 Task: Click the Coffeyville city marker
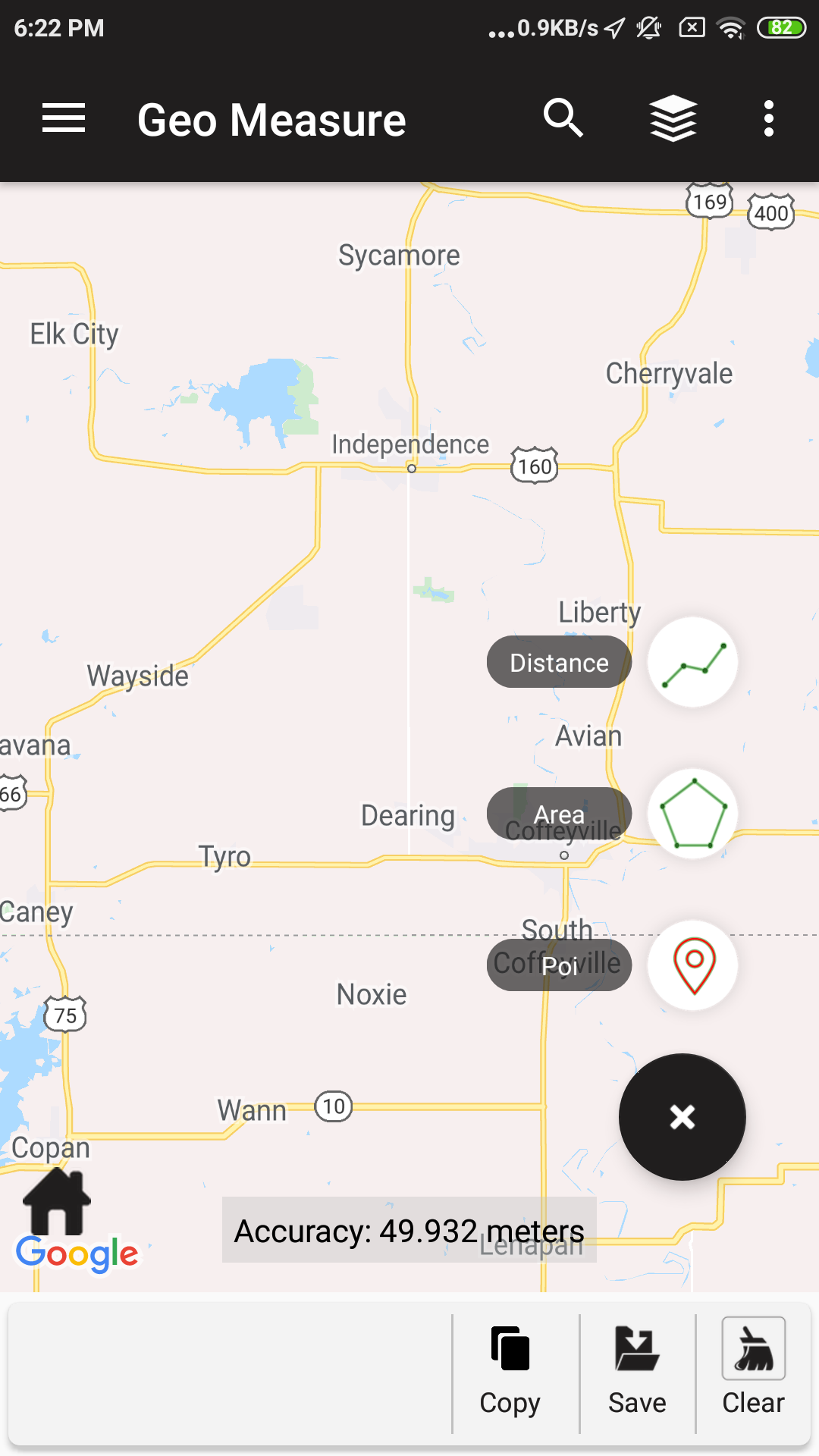click(563, 854)
